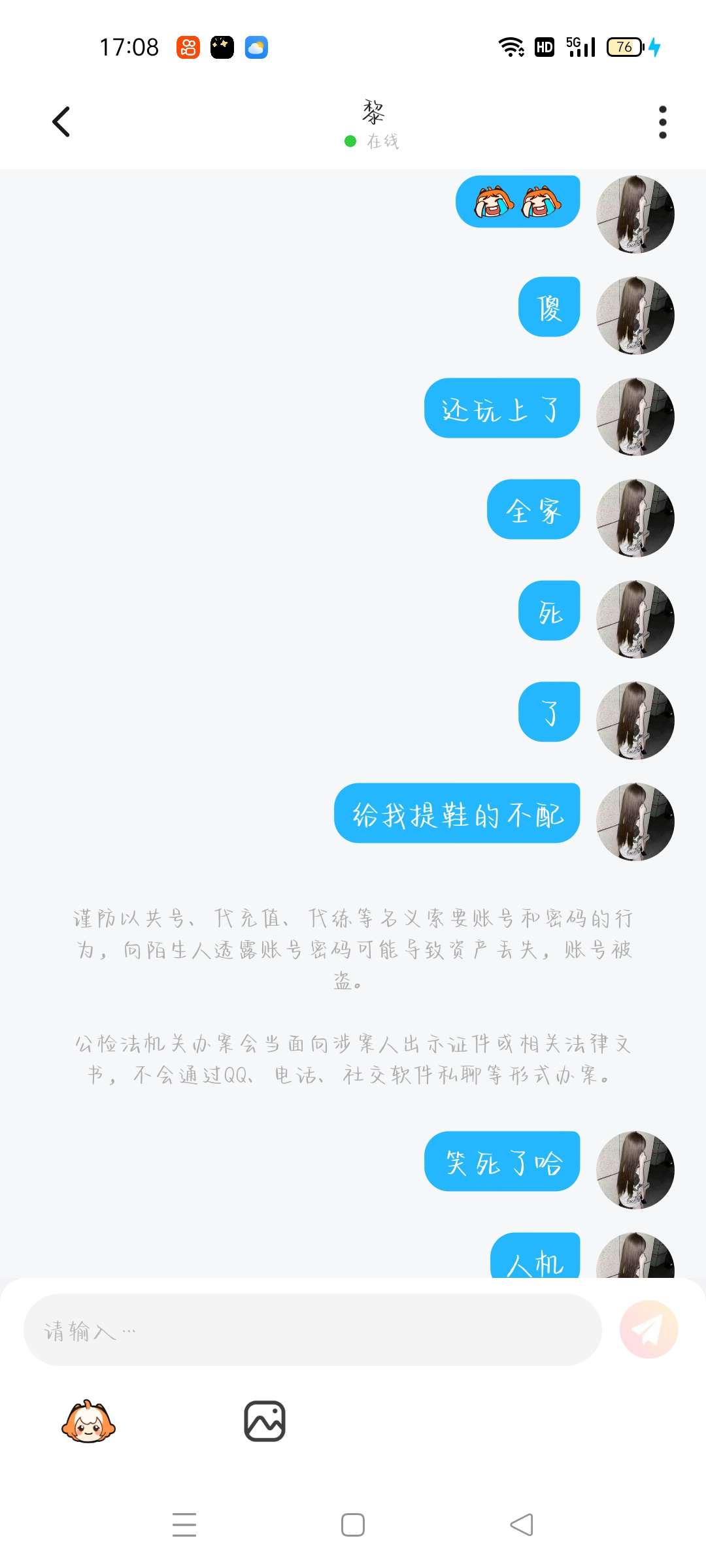706x1568 pixels.
Task: Send the message with paper plane button
Action: [648, 1330]
